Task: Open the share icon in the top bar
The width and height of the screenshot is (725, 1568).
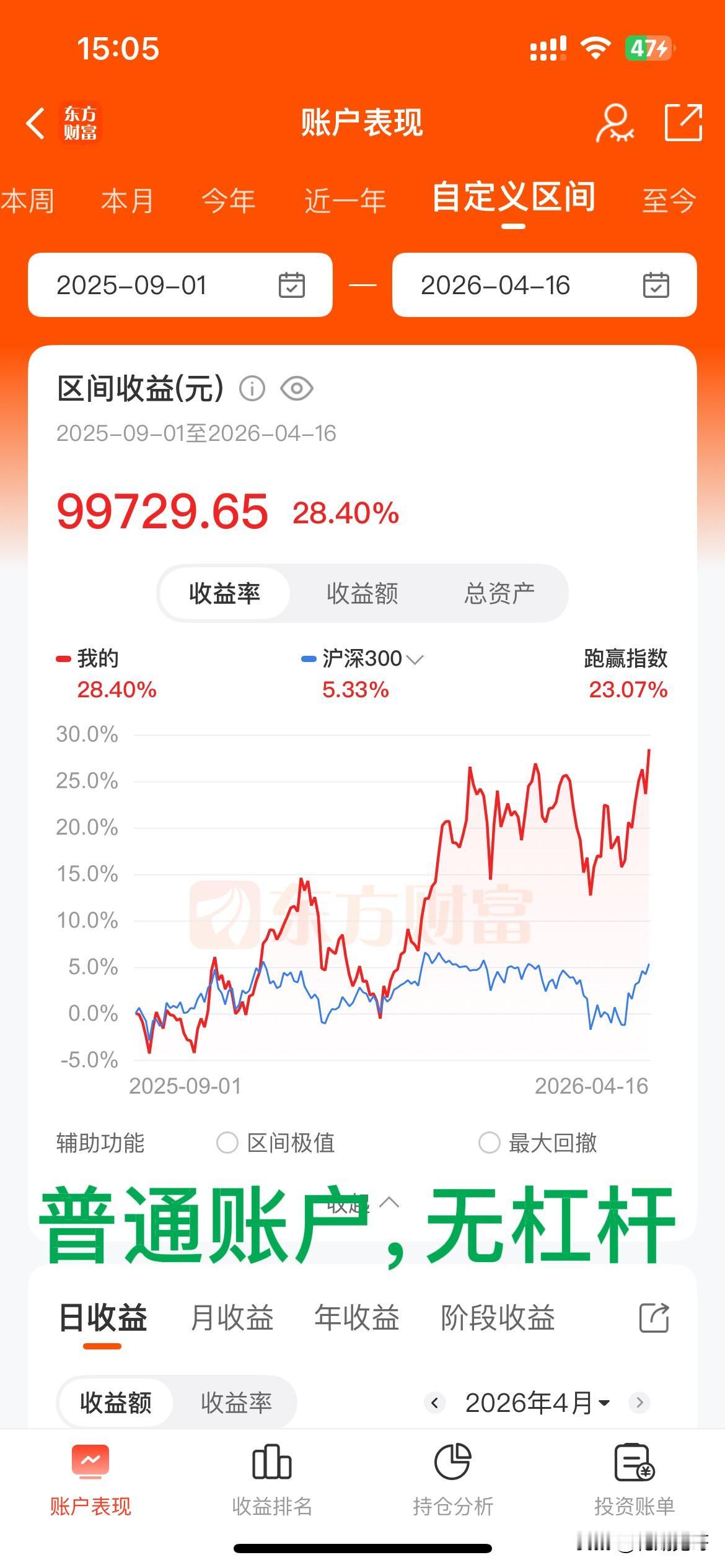Action: [x=682, y=122]
